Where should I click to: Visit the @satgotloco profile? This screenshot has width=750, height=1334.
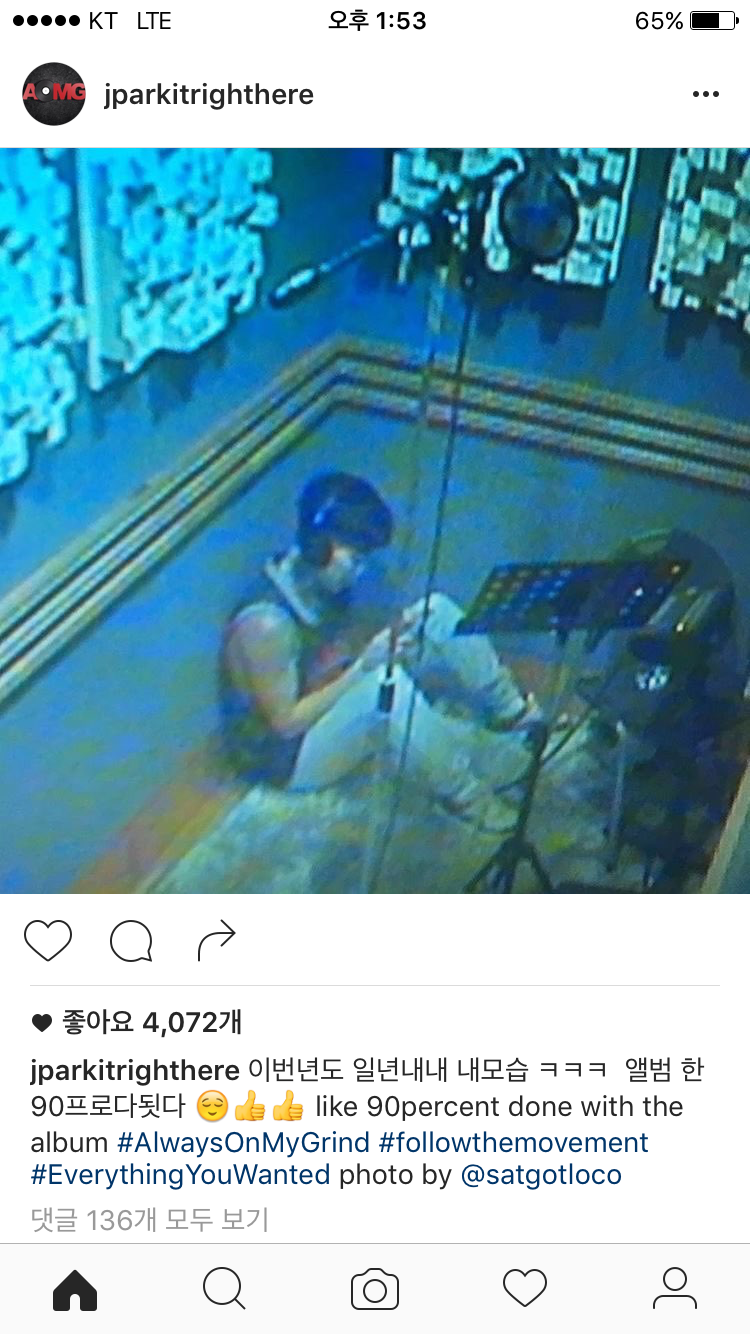(541, 1176)
